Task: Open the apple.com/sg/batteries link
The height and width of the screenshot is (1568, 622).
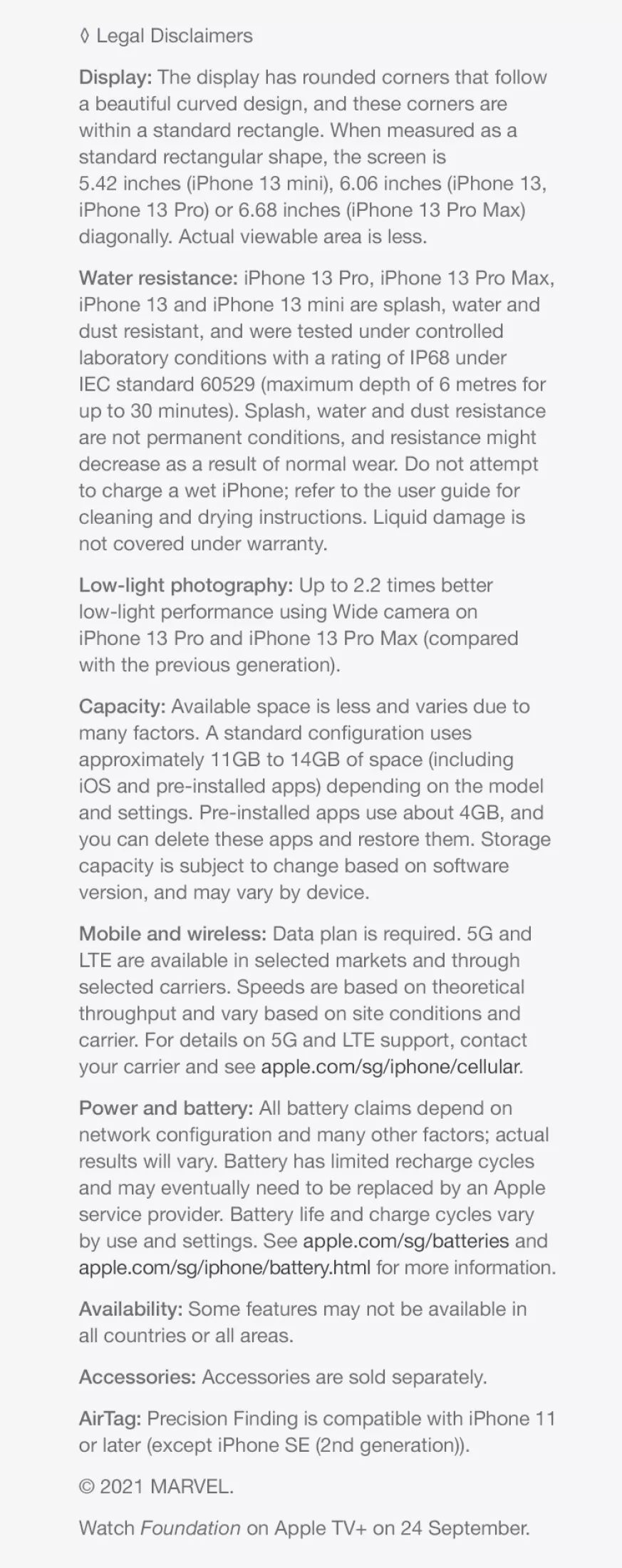Action: pos(405,1241)
